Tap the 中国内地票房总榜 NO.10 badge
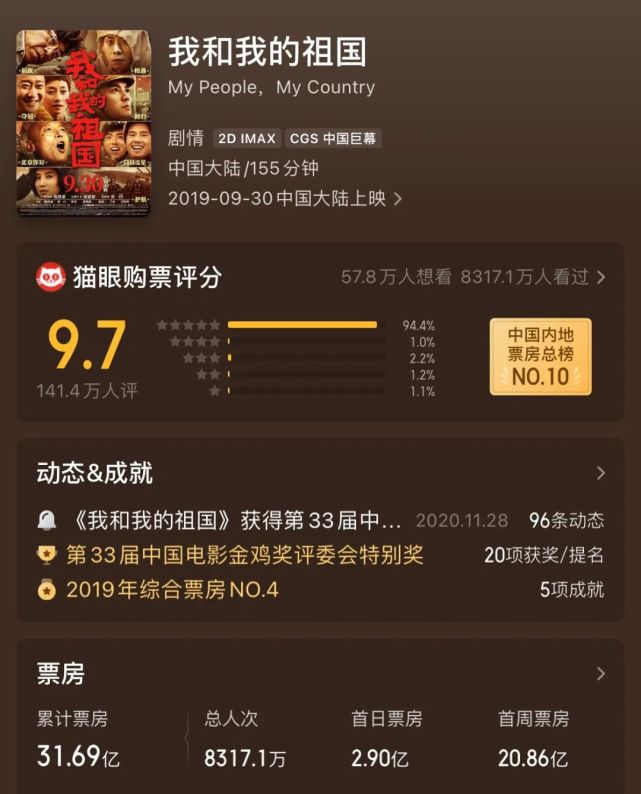The height and width of the screenshot is (794, 641). pos(539,356)
